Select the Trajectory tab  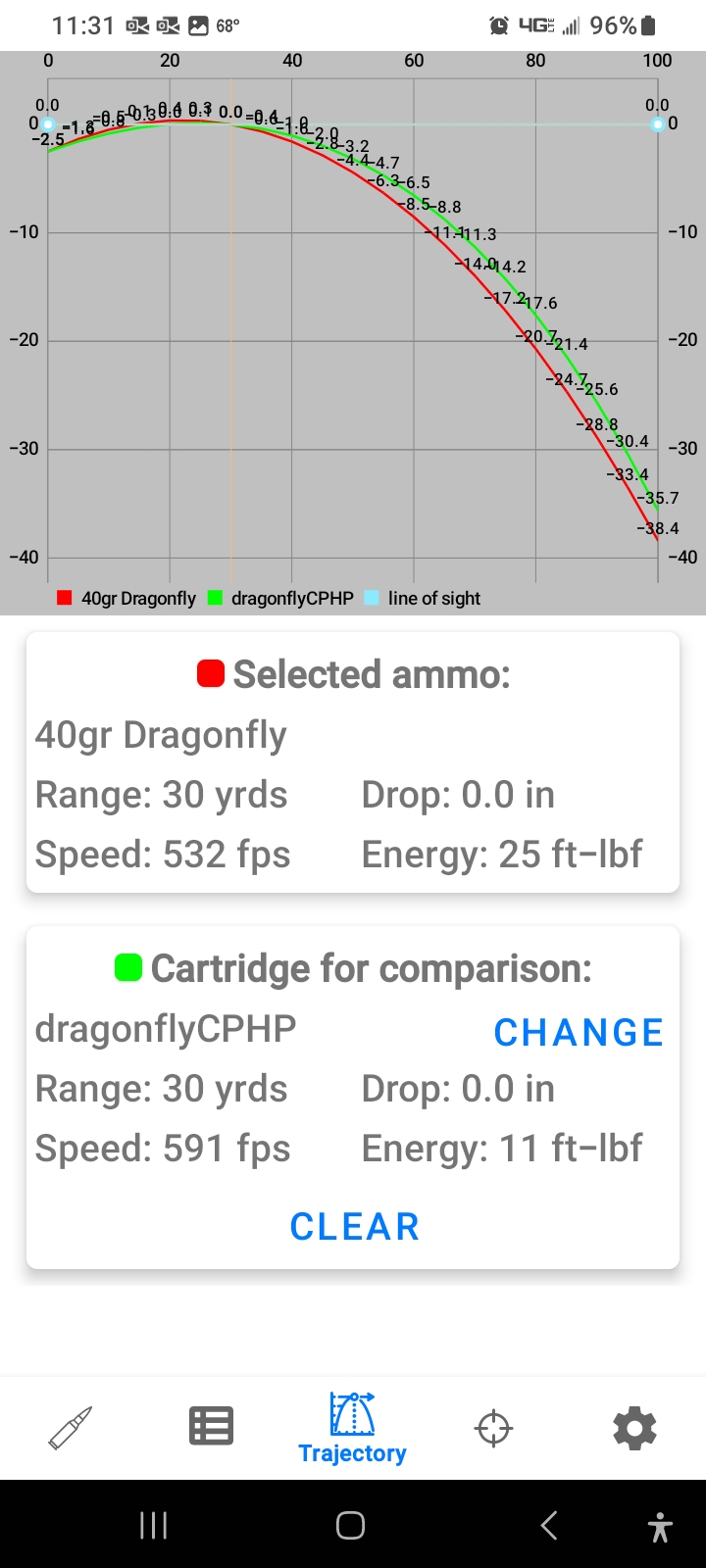click(352, 1428)
